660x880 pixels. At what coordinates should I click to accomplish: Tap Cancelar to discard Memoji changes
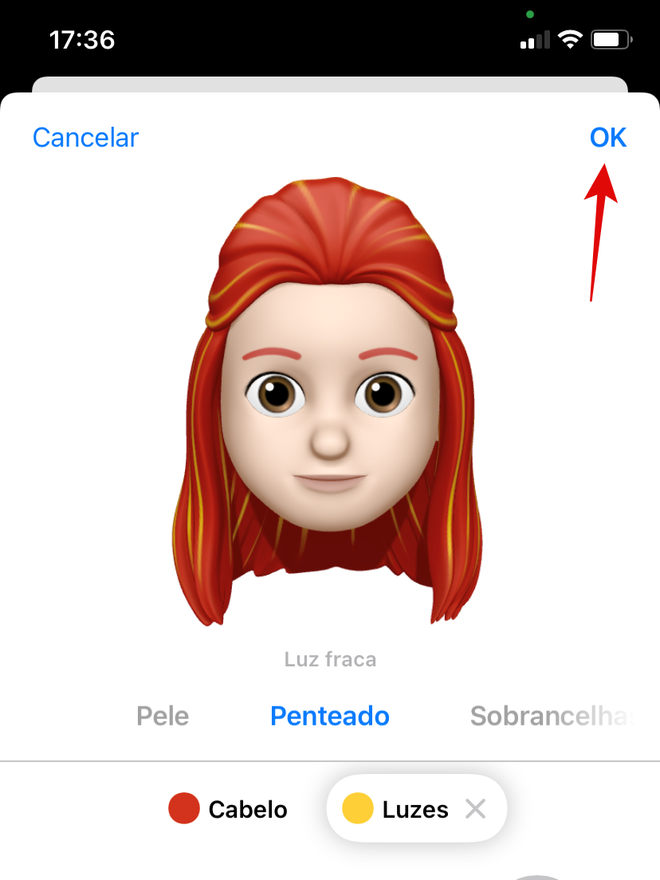(x=85, y=137)
